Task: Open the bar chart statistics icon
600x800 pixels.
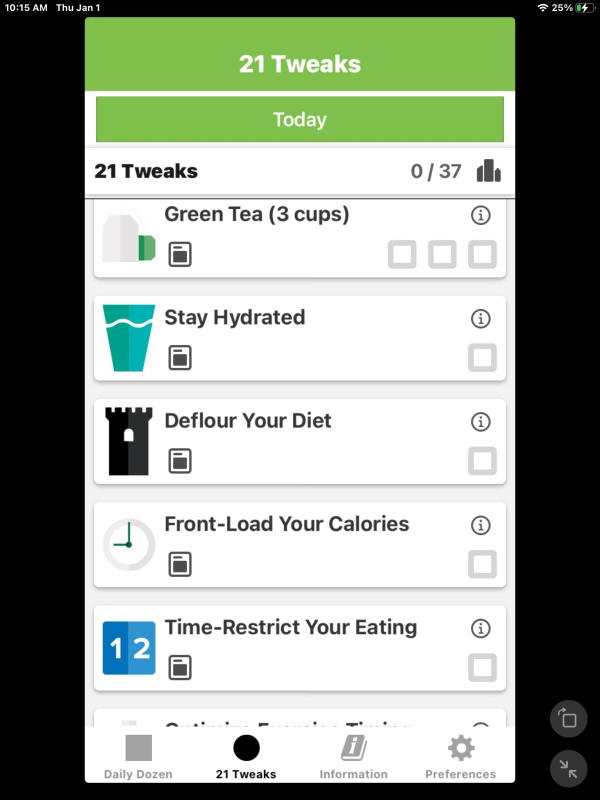Action: [x=488, y=171]
